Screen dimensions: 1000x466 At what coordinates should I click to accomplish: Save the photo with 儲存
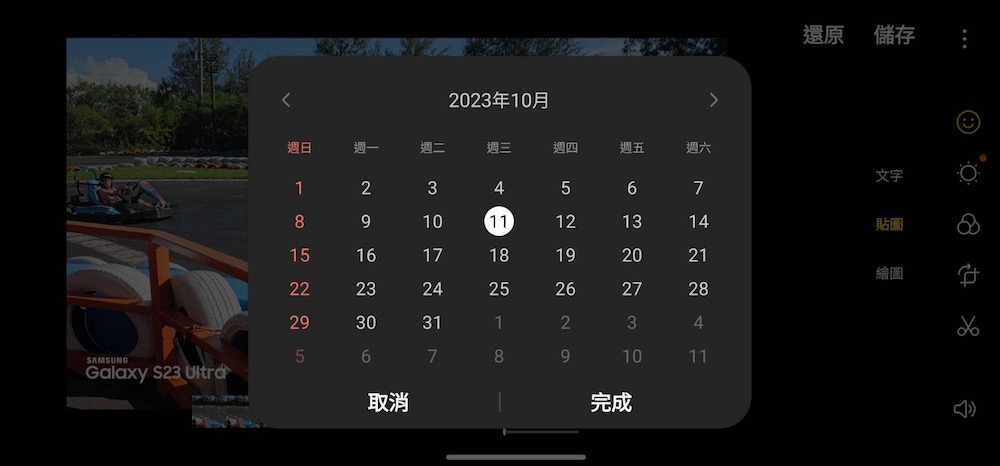(x=894, y=35)
